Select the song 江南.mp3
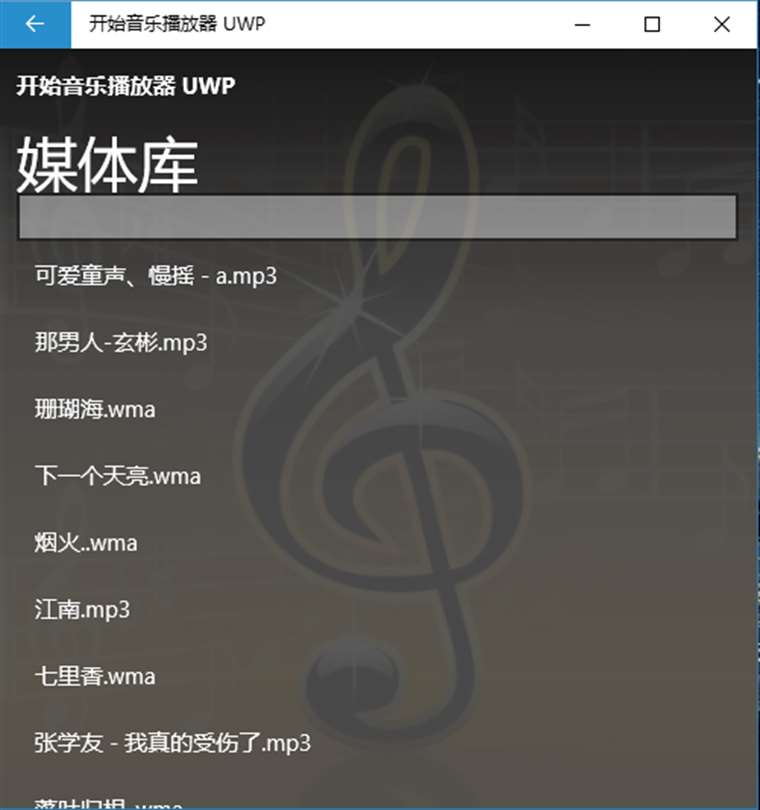Image resolution: width=760 pixels, height=810 pixels. pyautogui.click(x=82, y=609)
